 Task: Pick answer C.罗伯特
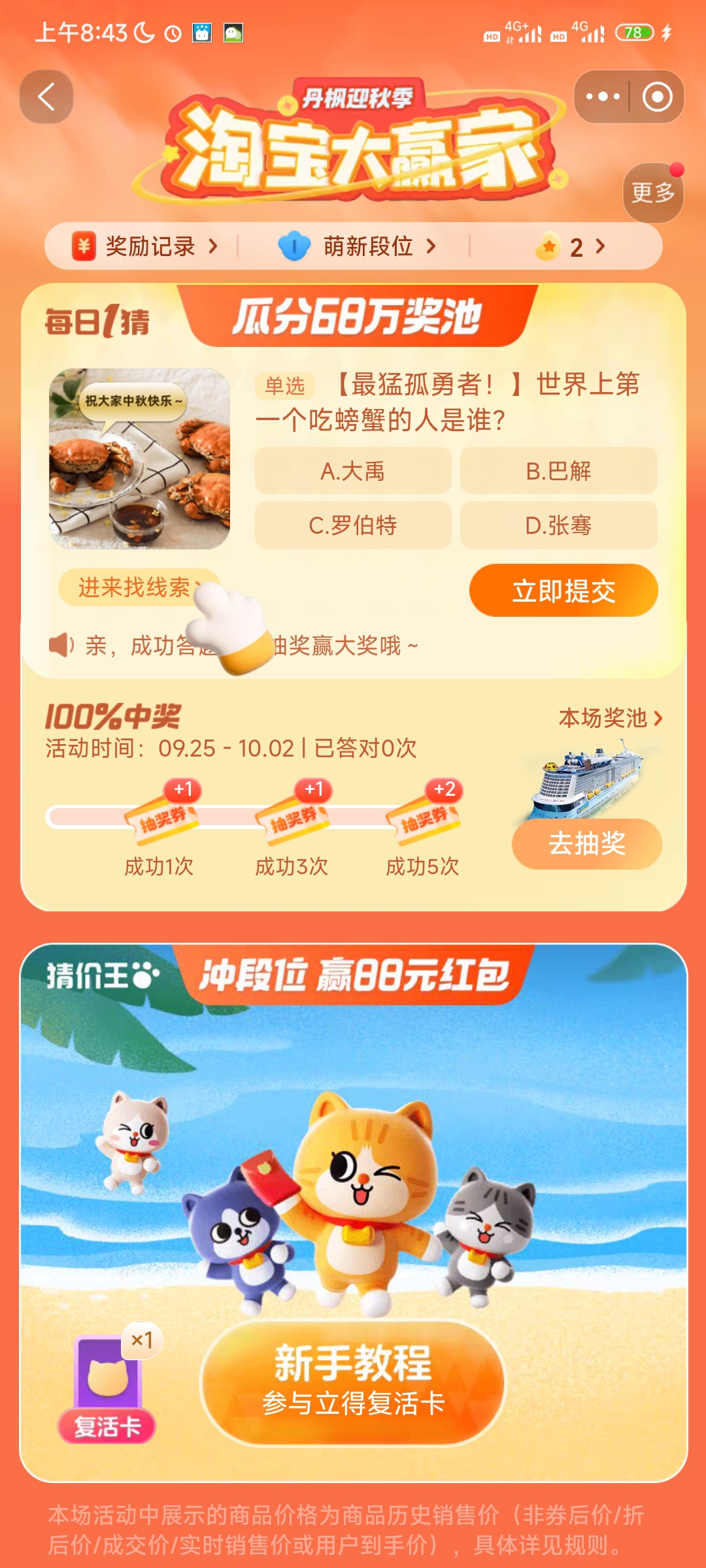(353, 525)
